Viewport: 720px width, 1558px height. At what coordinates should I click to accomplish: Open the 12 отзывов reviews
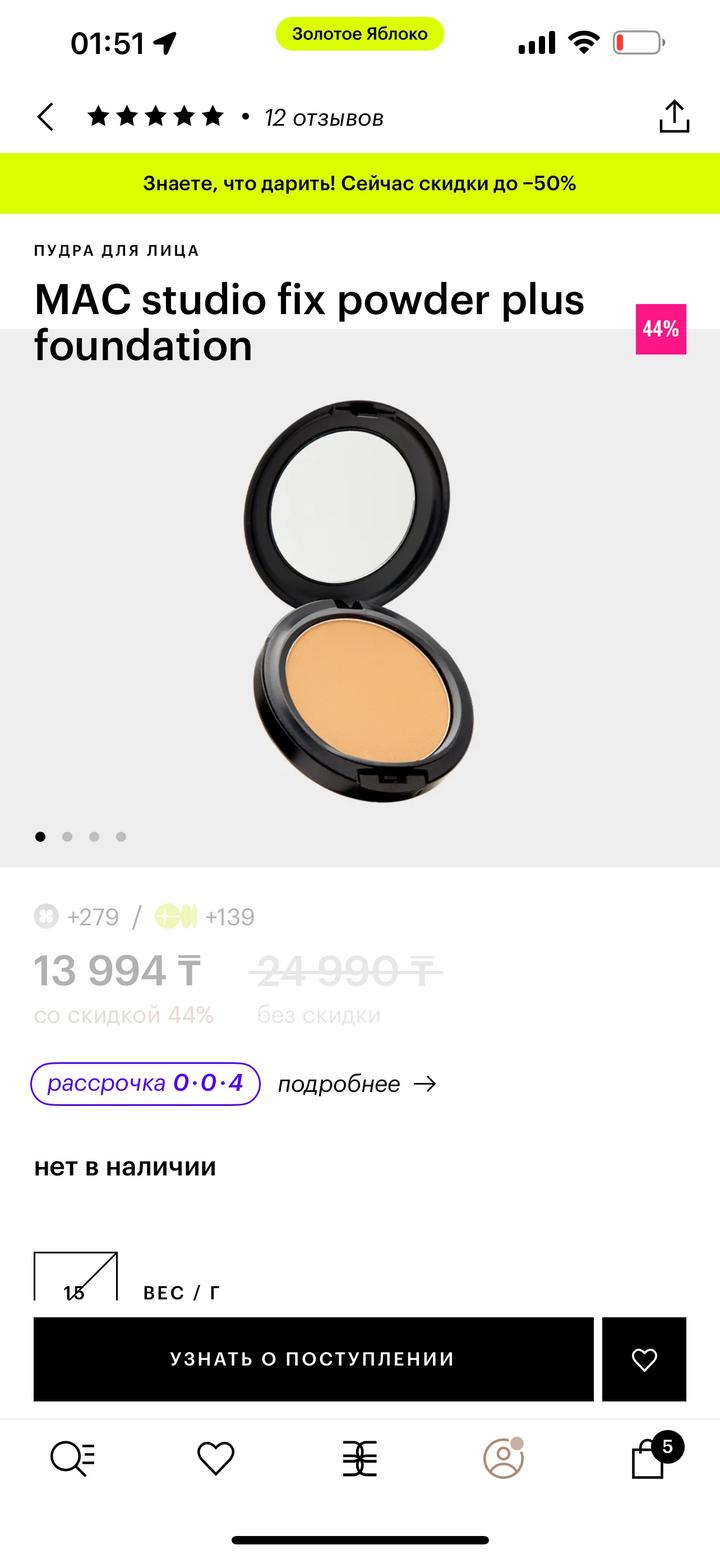(323, 118)
